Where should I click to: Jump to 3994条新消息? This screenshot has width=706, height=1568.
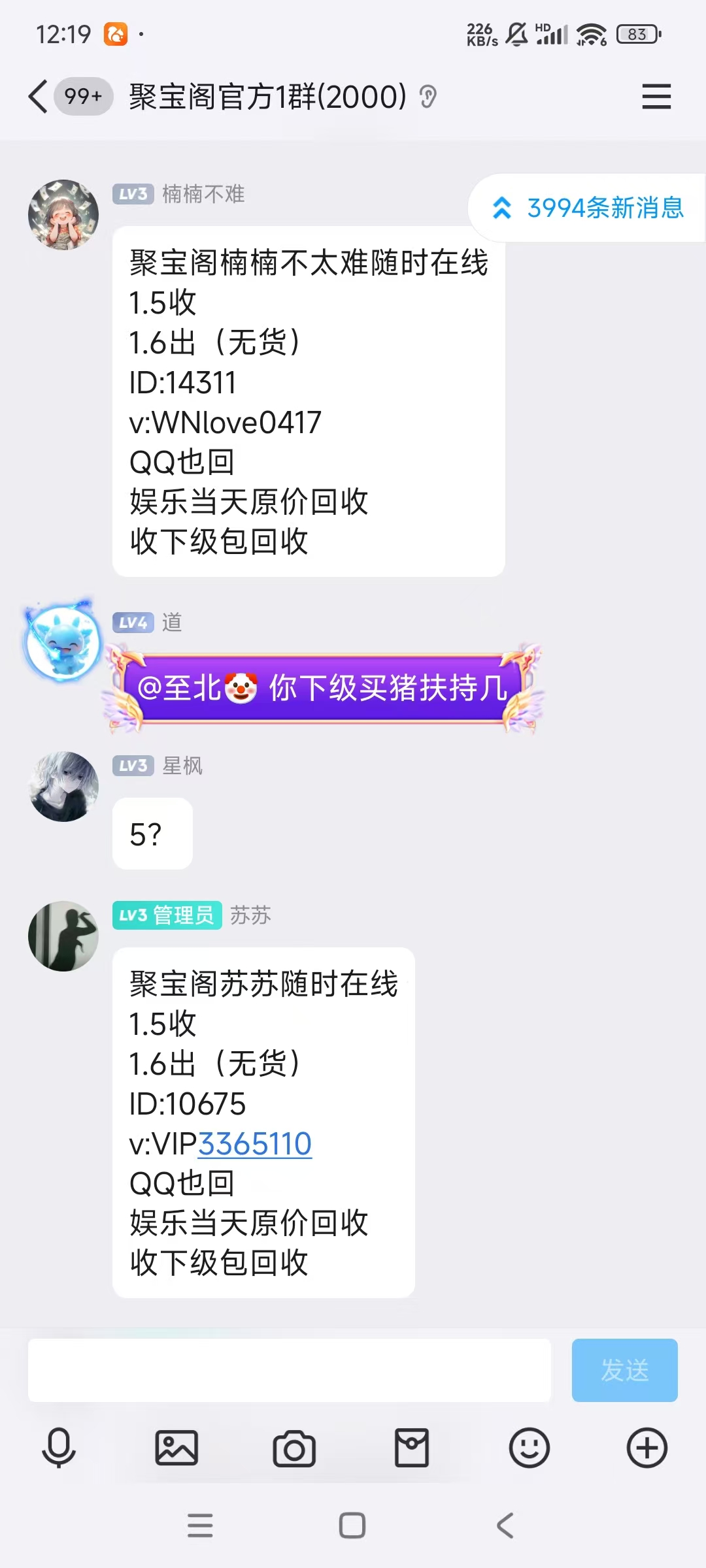click(587, 208)
